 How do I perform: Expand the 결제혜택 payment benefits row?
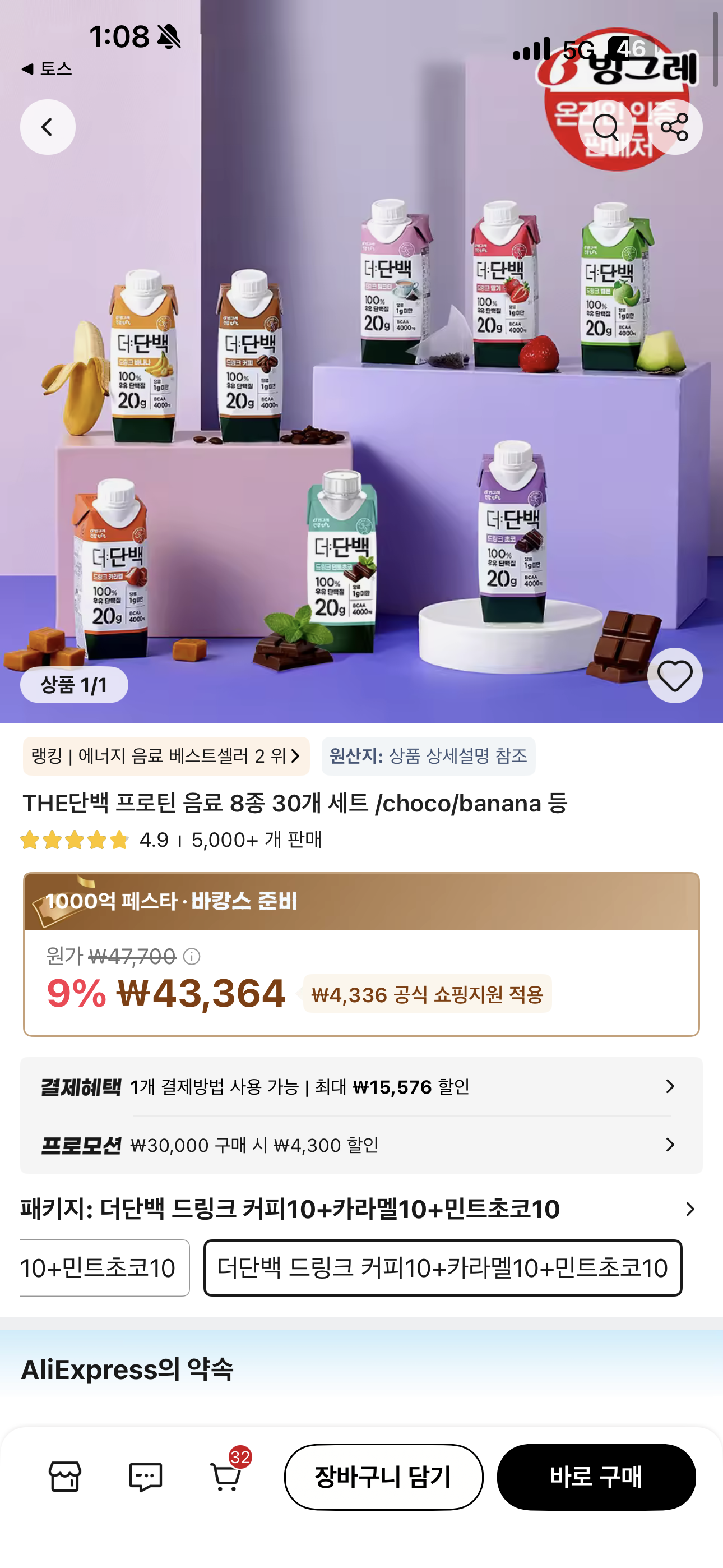pos(361,1086)
